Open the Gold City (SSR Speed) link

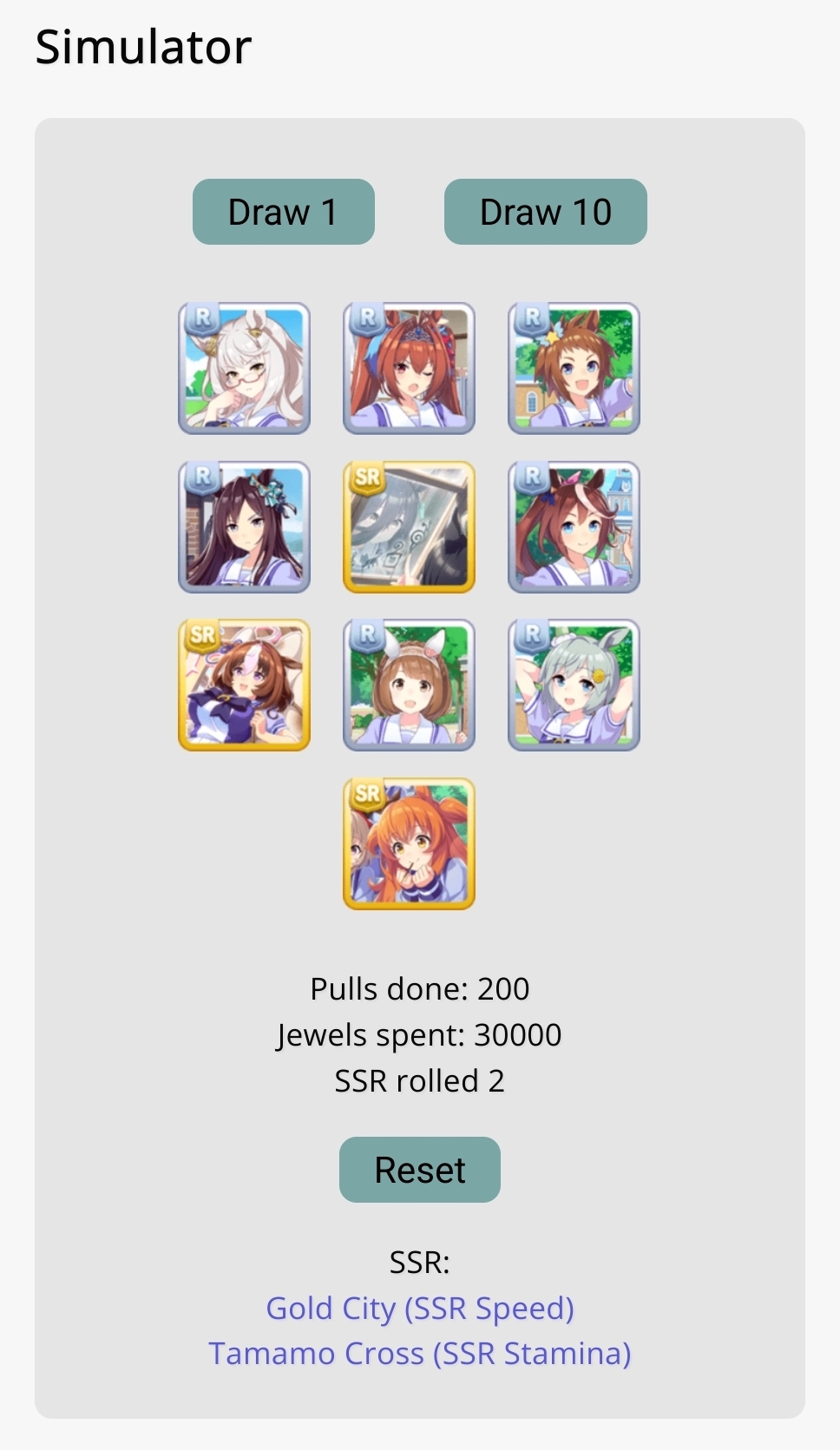(420, 1308)
